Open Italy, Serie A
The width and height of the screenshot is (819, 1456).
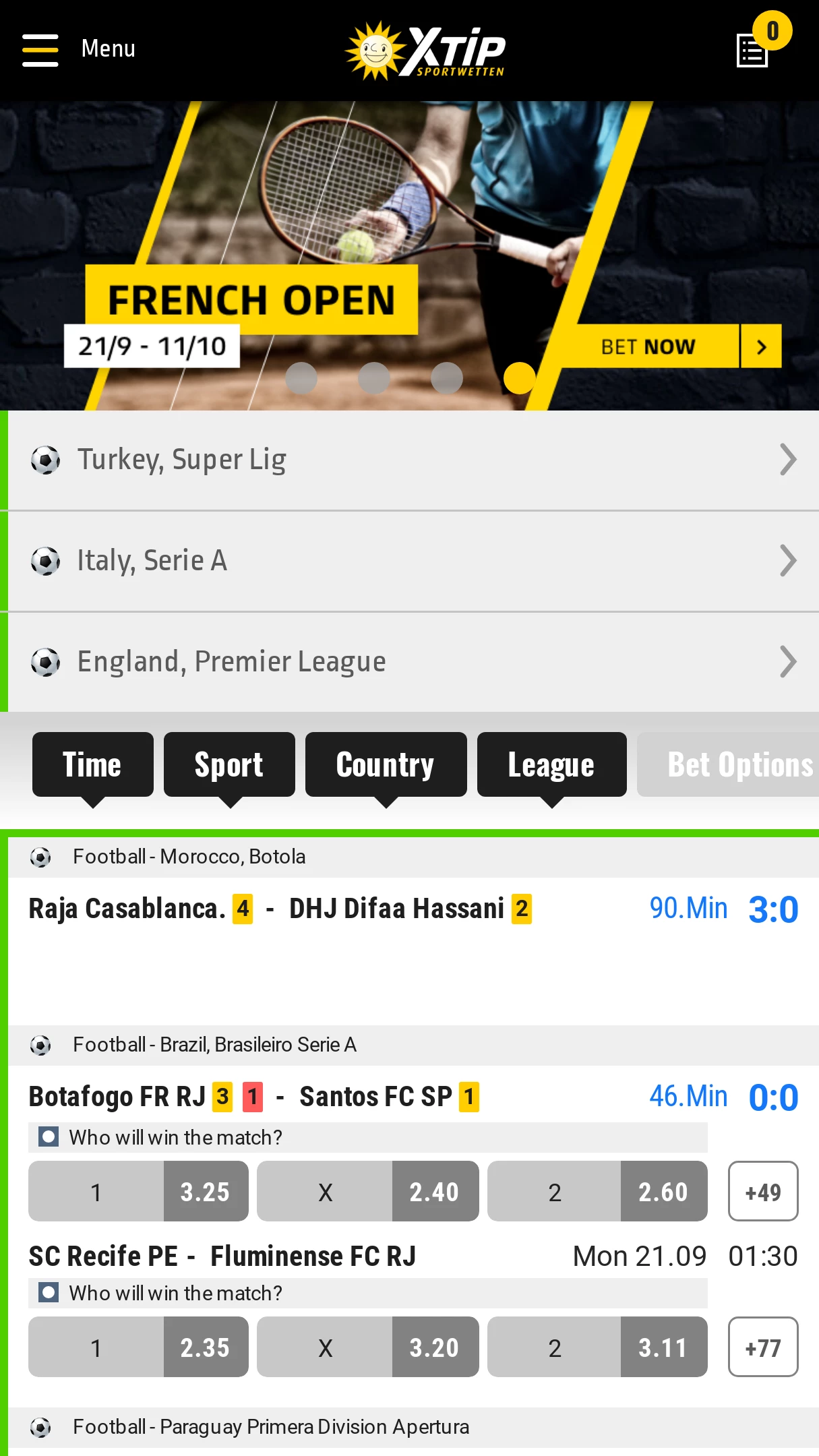pyautogui.click(x=411, y=561)
